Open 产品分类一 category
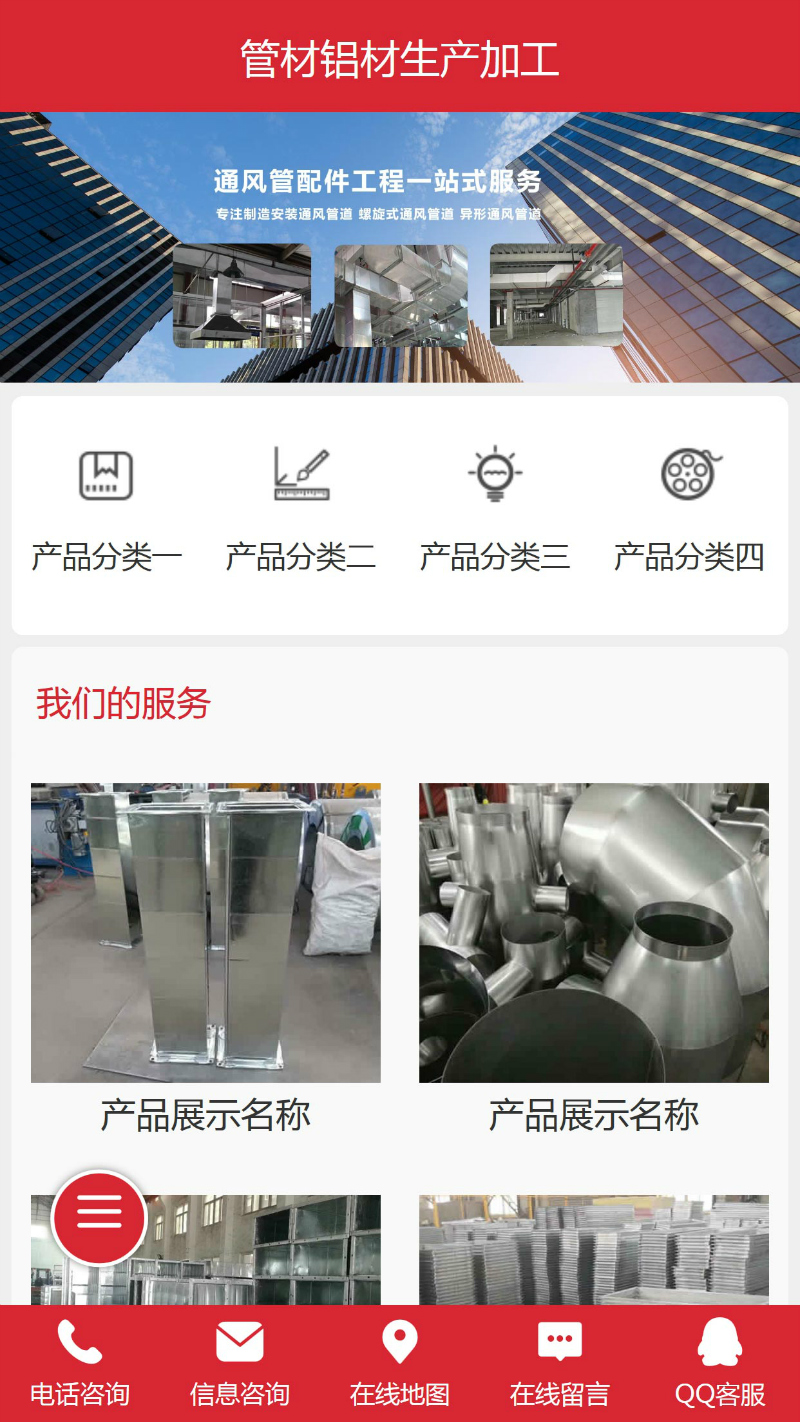Screen dimensions: 800x1422 [106, 512]
